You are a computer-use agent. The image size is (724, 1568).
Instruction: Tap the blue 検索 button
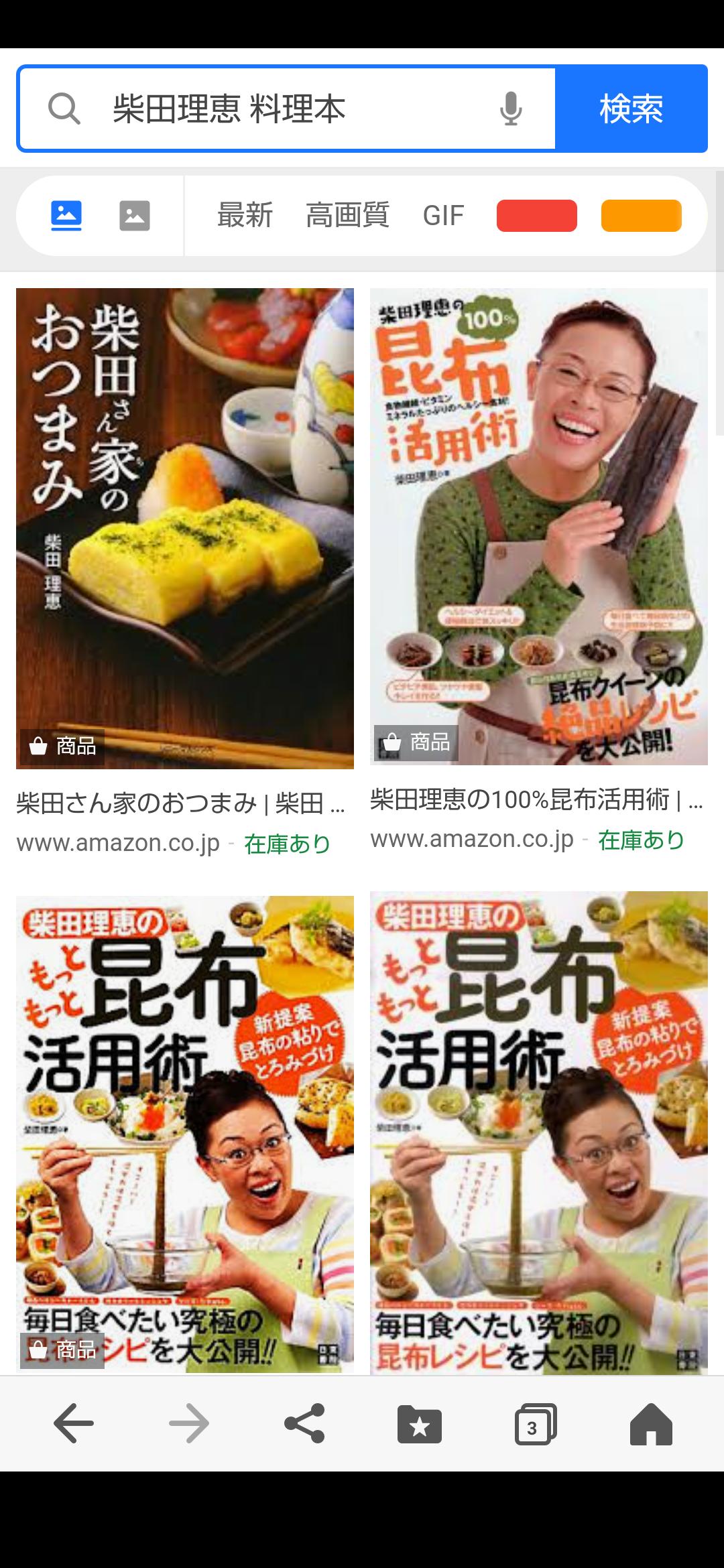631,109
